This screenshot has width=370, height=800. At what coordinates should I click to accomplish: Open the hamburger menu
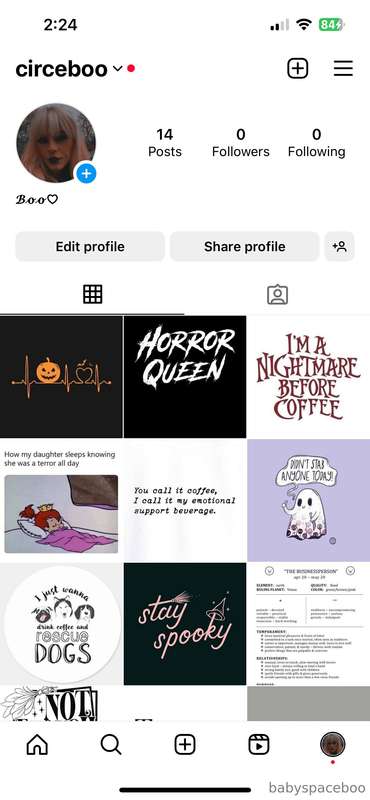coord(343,68)
